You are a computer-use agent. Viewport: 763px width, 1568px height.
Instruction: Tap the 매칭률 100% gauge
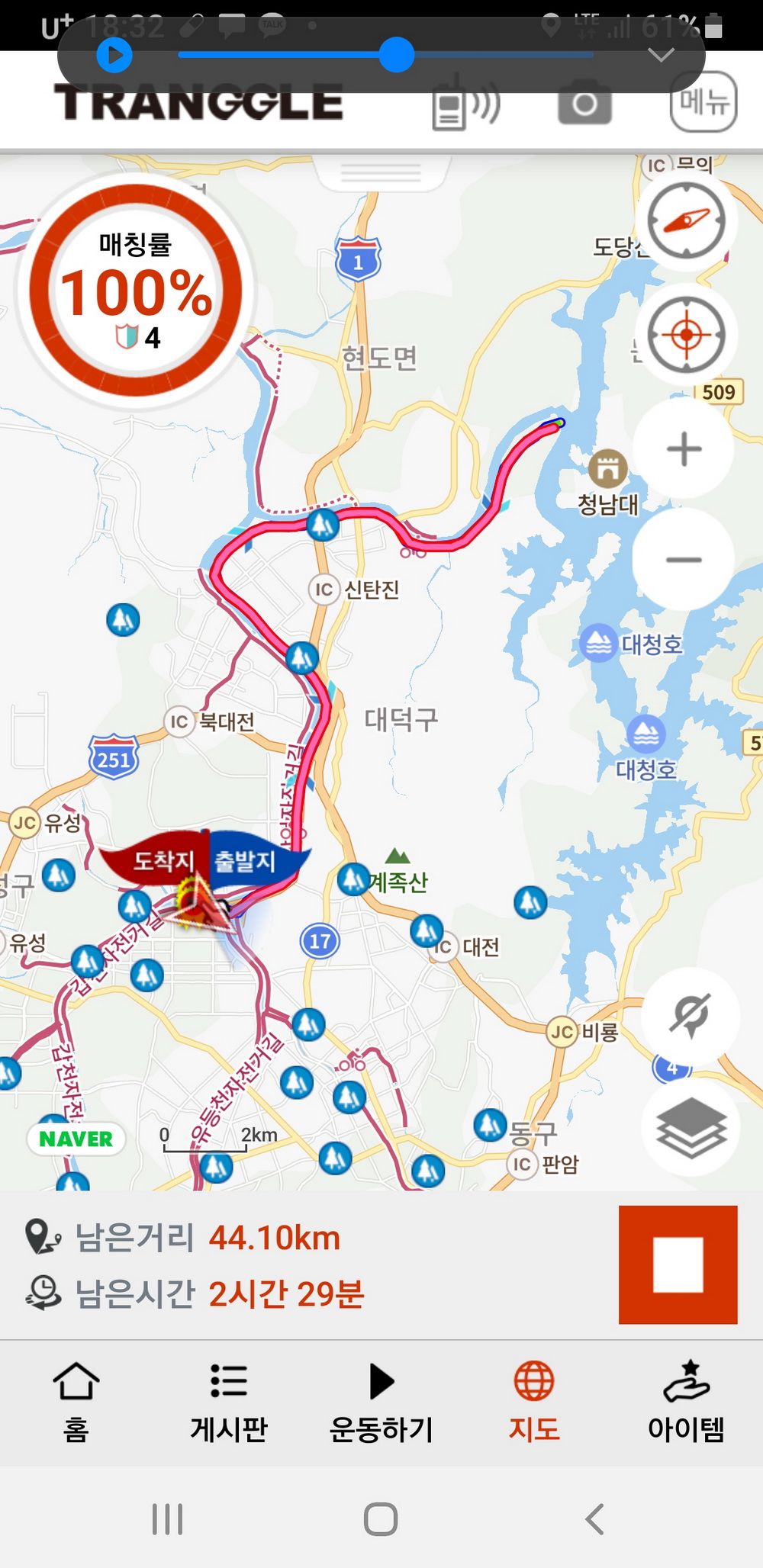(136, 291)
